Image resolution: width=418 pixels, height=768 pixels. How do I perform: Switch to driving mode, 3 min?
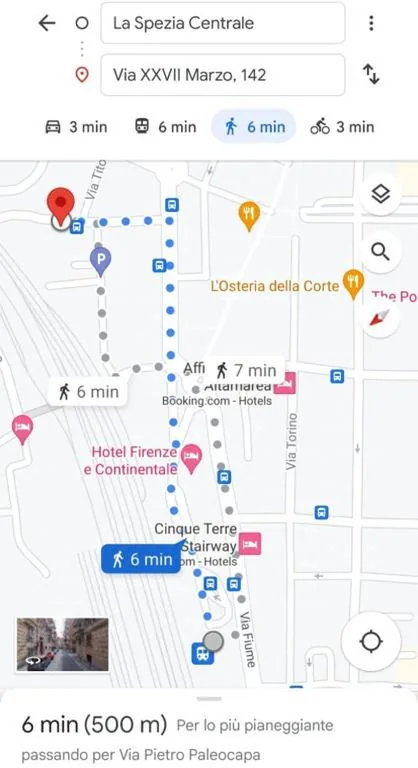(x=76, y=127)
